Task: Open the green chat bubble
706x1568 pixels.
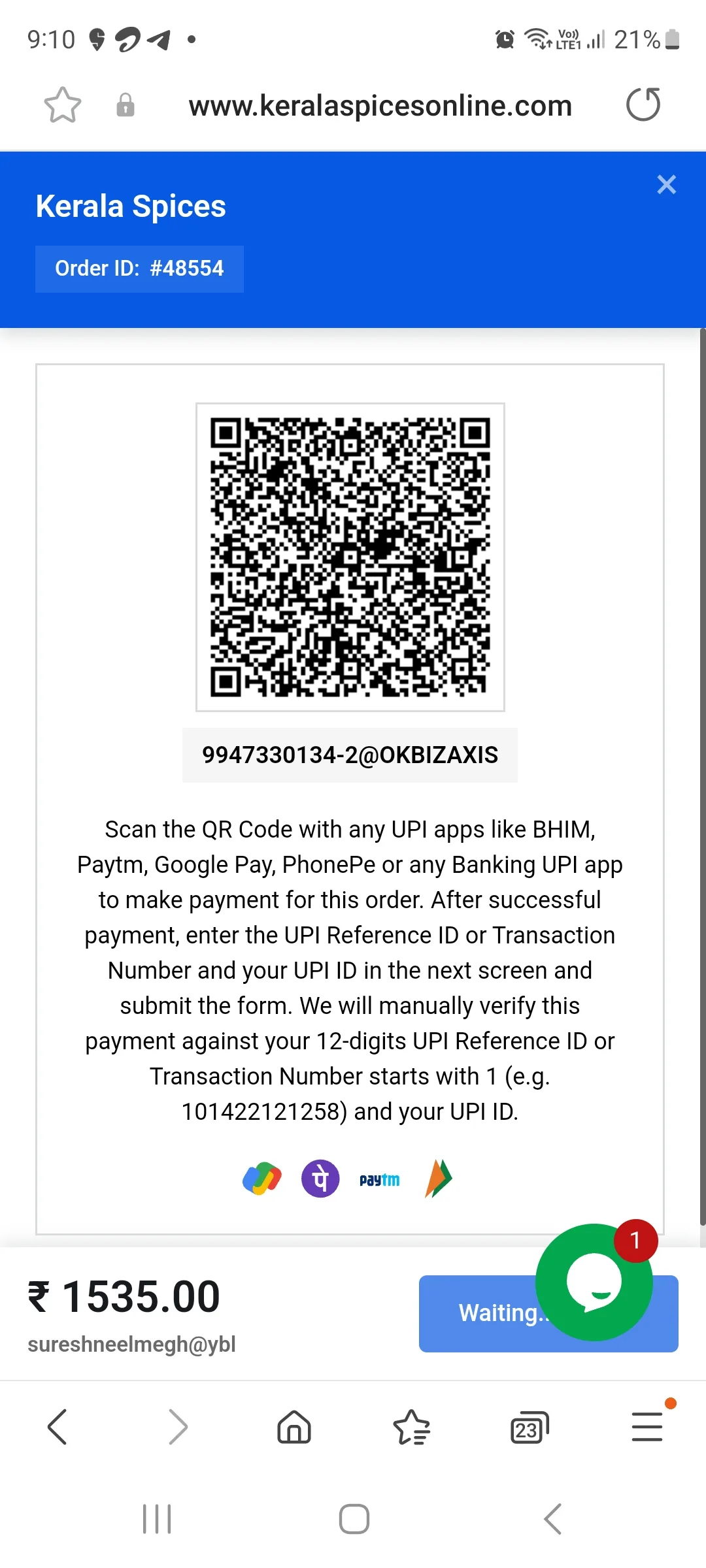Action: (594, 1282)
